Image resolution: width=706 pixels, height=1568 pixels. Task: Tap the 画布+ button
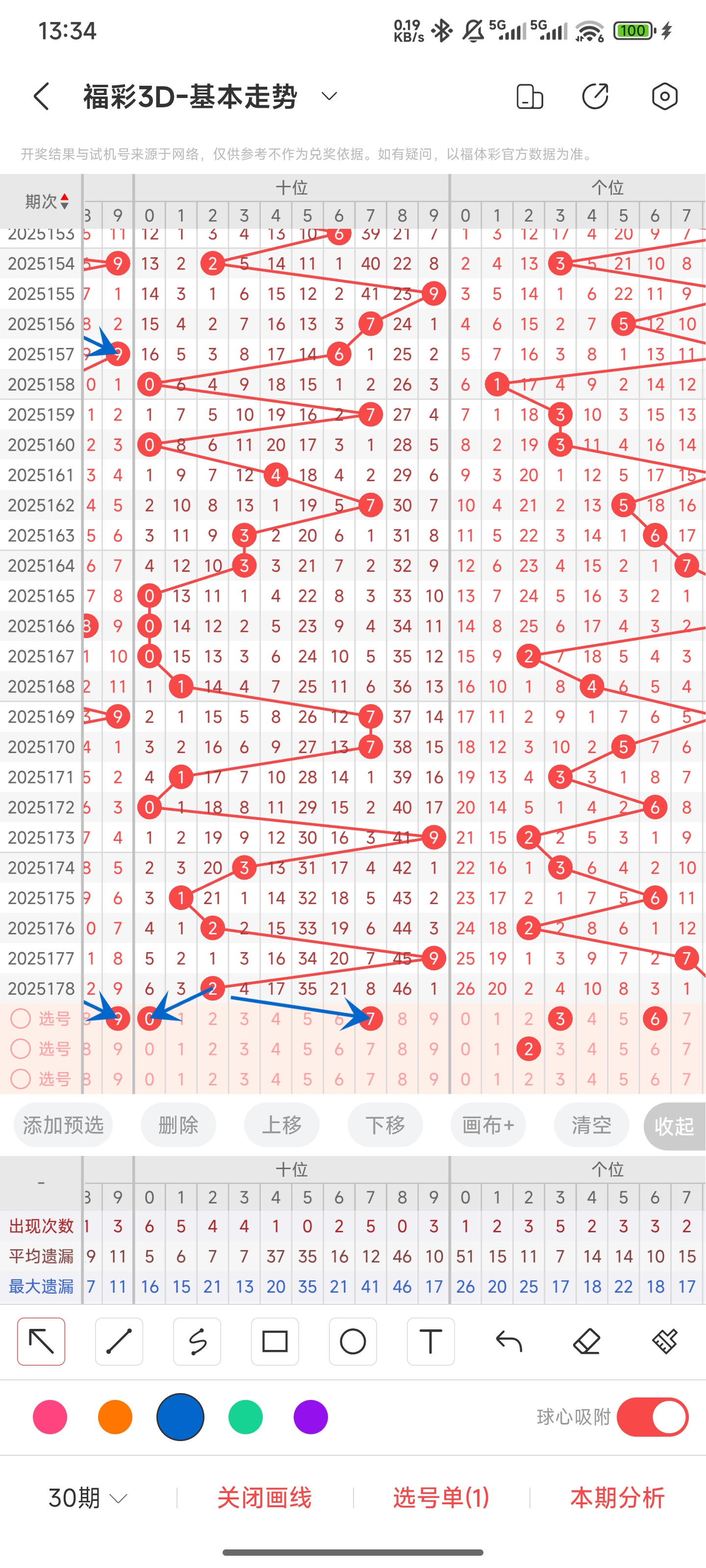488,1125
